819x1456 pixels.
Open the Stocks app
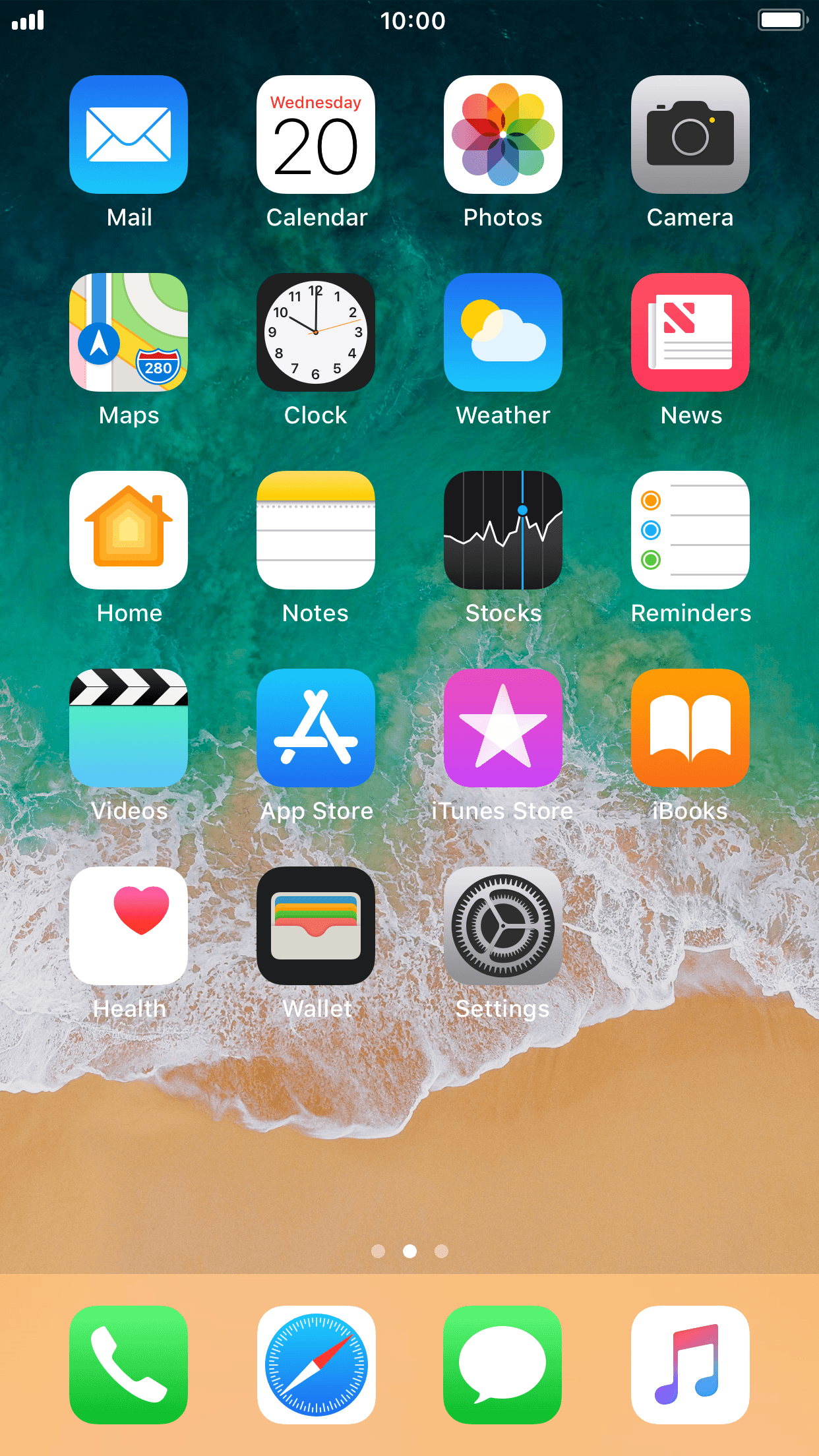[503, 530]
